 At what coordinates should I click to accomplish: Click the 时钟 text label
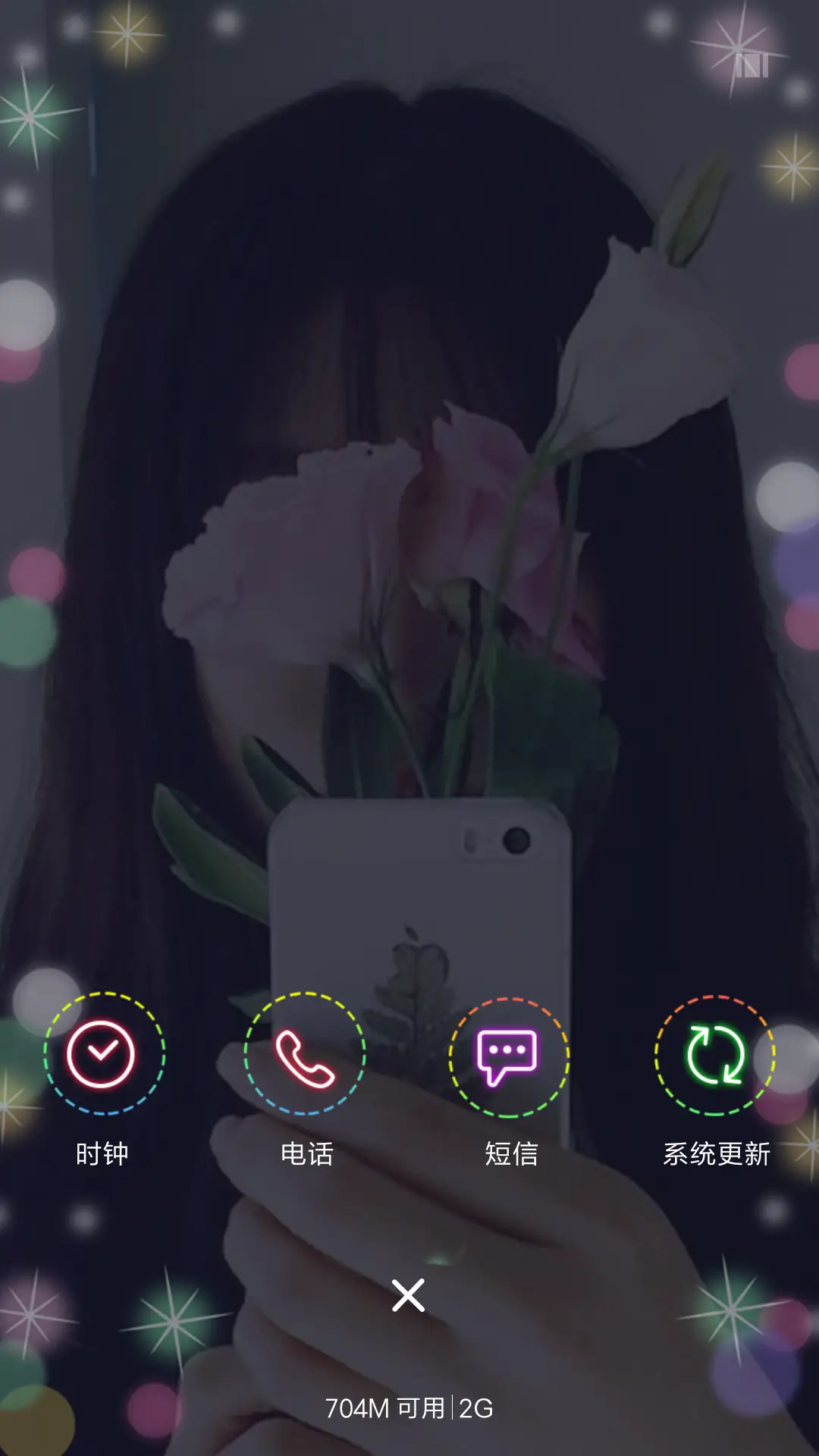pyautogui.click(x=104, y=1153)
